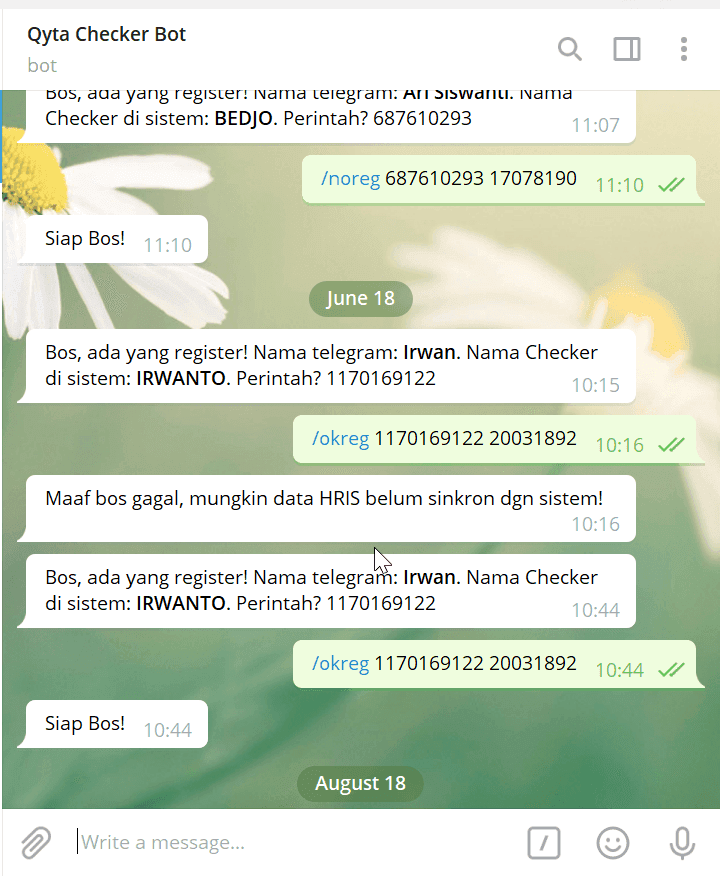Search within the Qyta Checker Bot chat
720x876 pixels.
click(x=569, y=48)
